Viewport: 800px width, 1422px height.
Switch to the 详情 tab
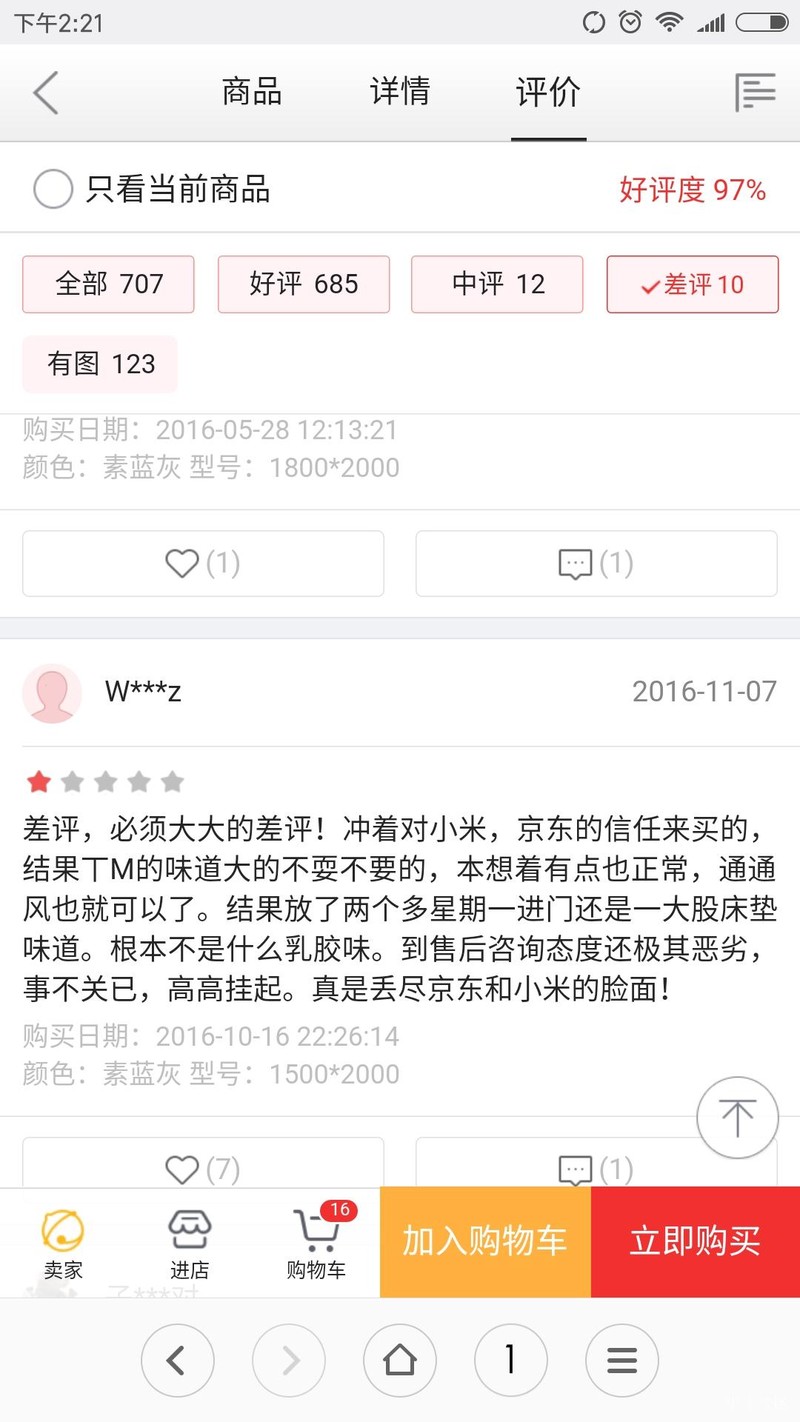click(x=399, y=92)
